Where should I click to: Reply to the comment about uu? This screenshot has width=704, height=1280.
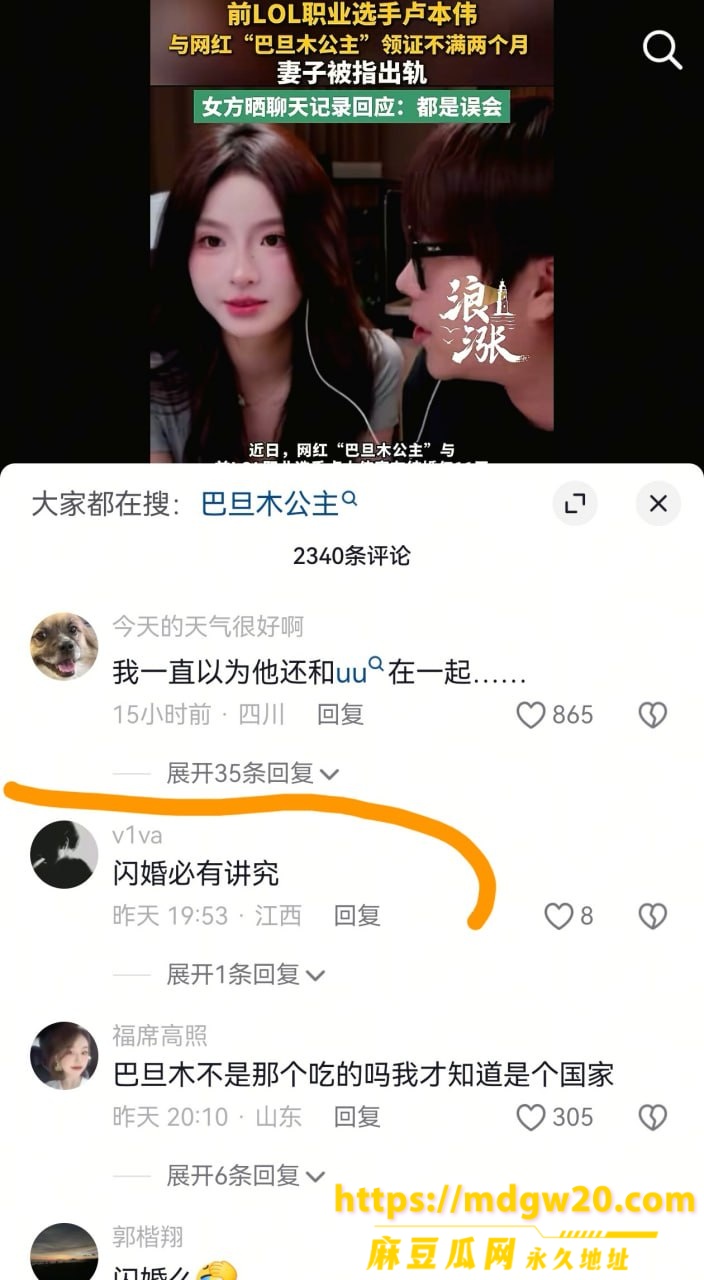coord(341,715)
